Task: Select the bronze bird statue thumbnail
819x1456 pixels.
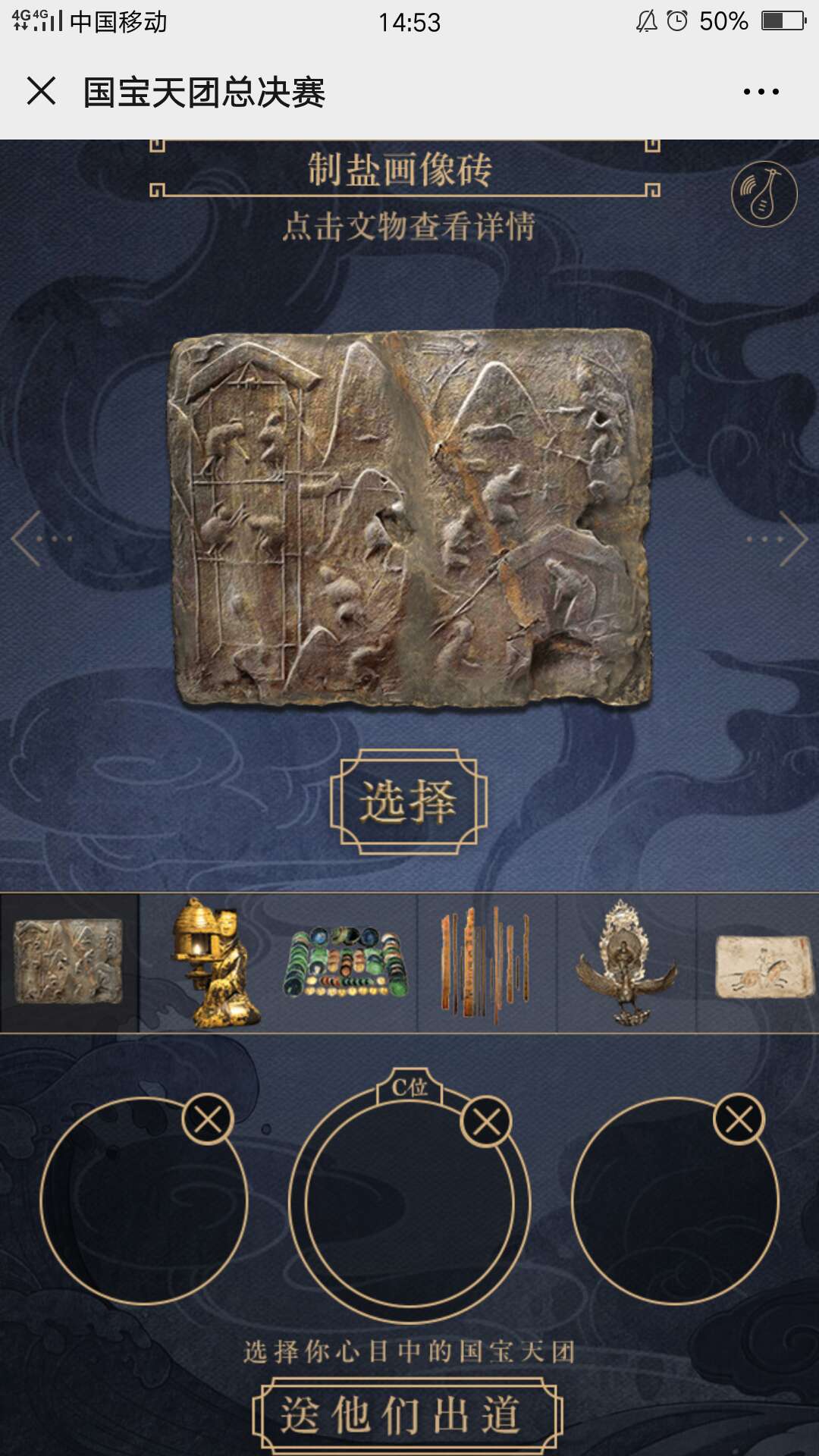Action: [x=626, y=962]
